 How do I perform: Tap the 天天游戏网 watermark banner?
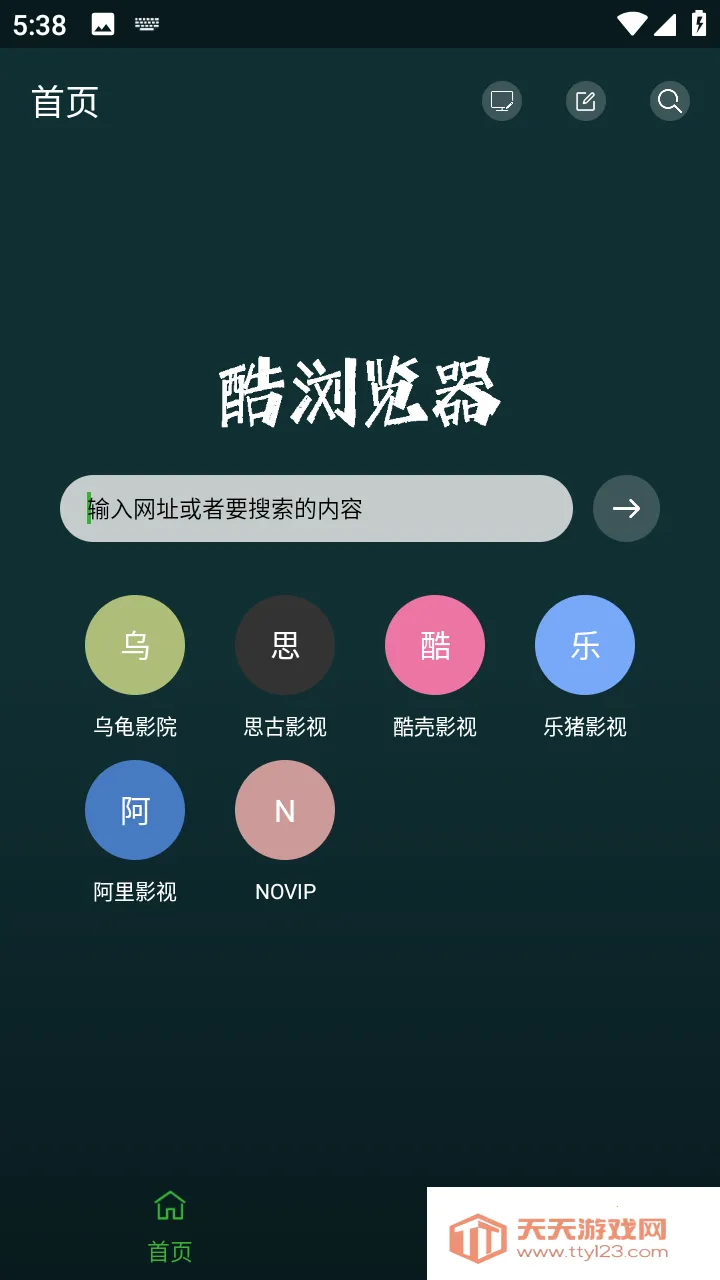tap(573, 1234)
